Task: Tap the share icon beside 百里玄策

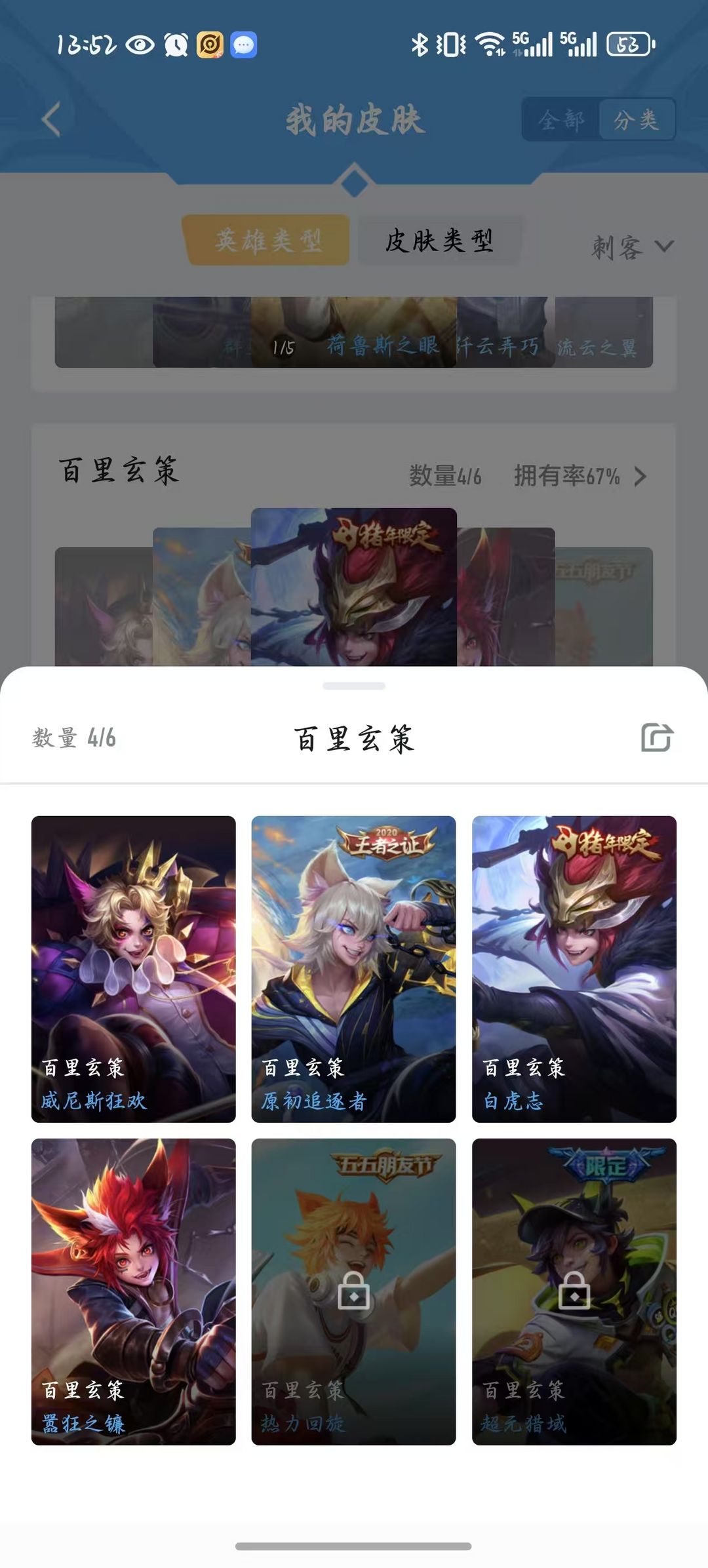Action: pos(657,737)
